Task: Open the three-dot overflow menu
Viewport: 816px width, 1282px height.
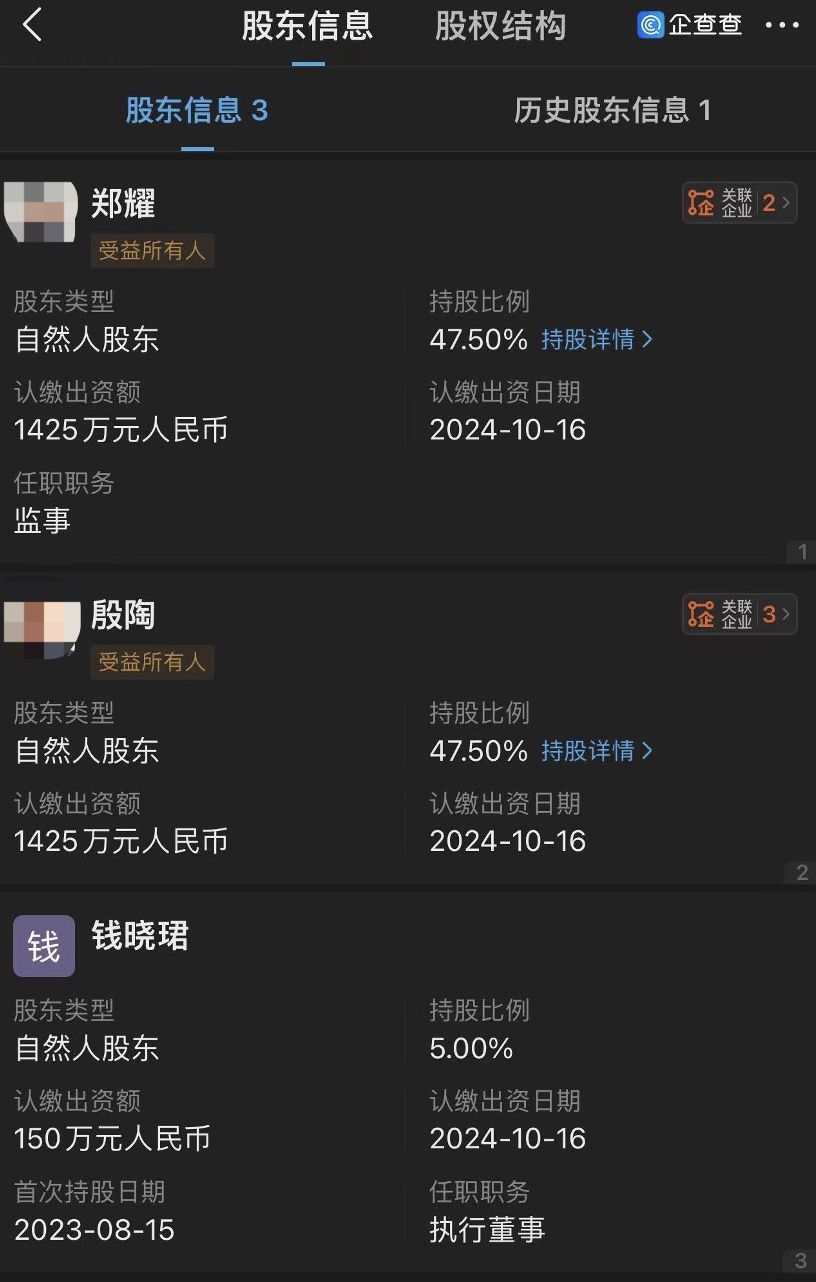Action: click(x=781, y=26)
